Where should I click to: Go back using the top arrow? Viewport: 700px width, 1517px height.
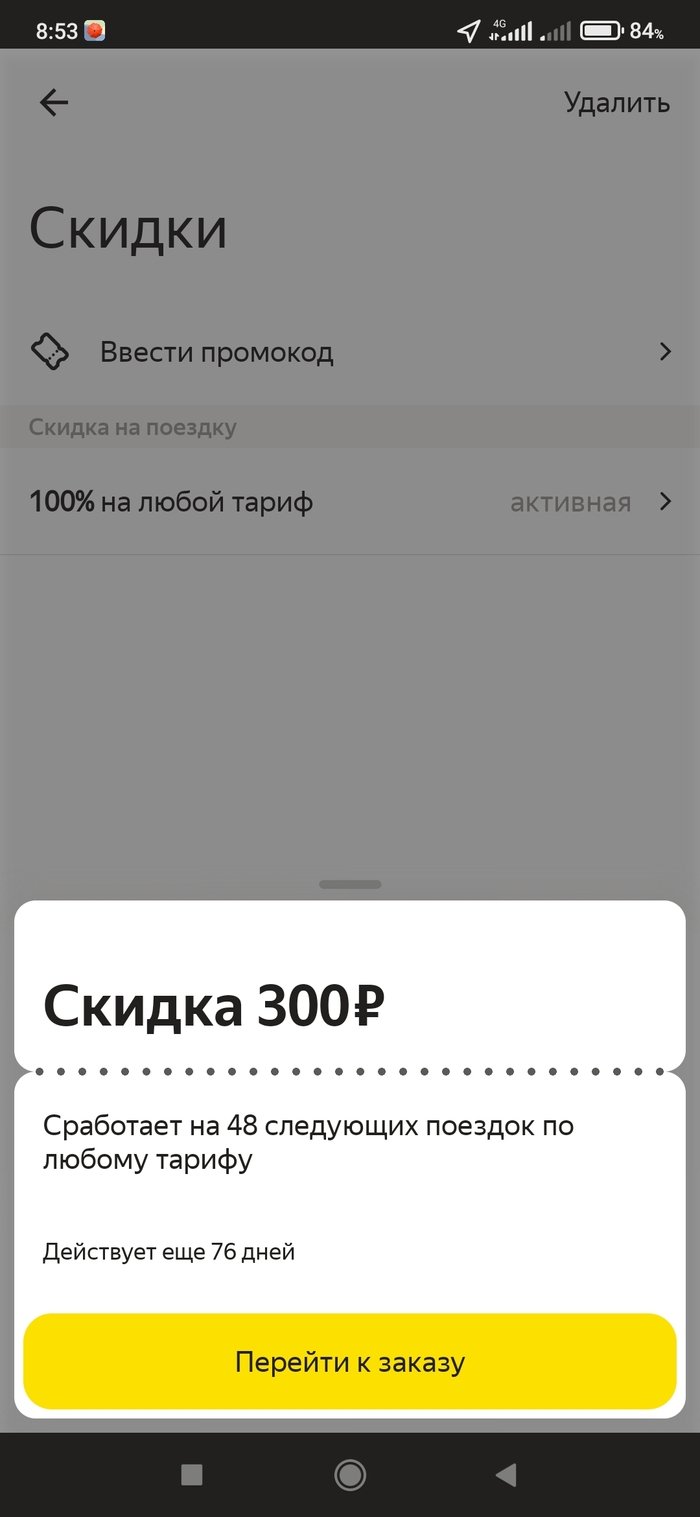(53, 102)
